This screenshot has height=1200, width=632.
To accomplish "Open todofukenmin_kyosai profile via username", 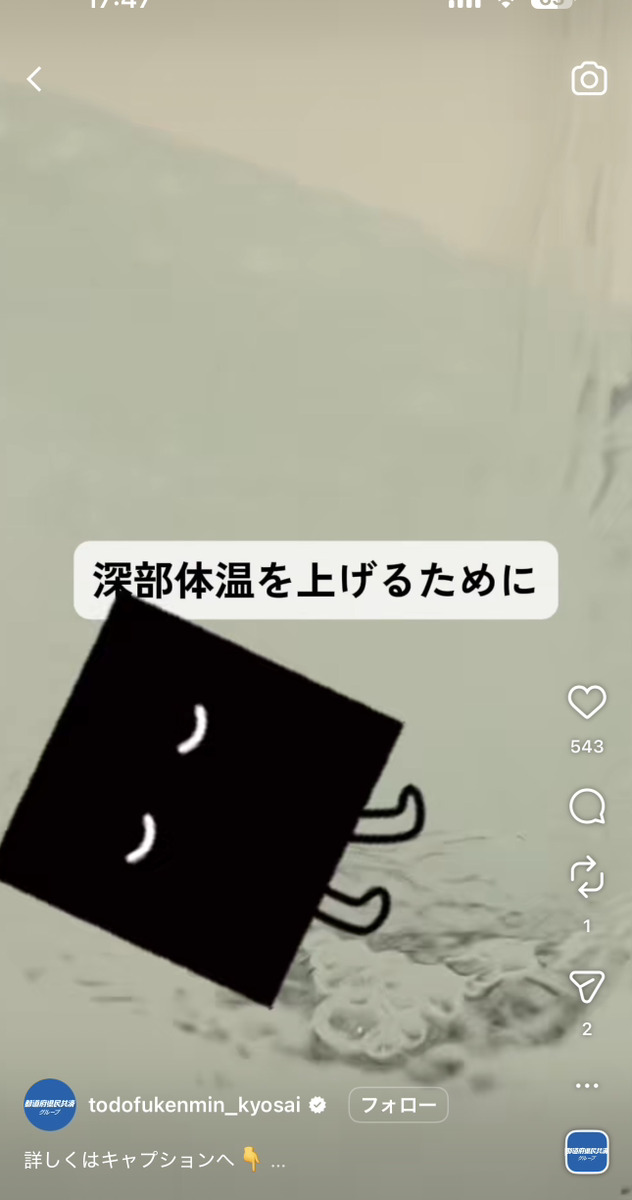I will click(x=194, y=1105).
